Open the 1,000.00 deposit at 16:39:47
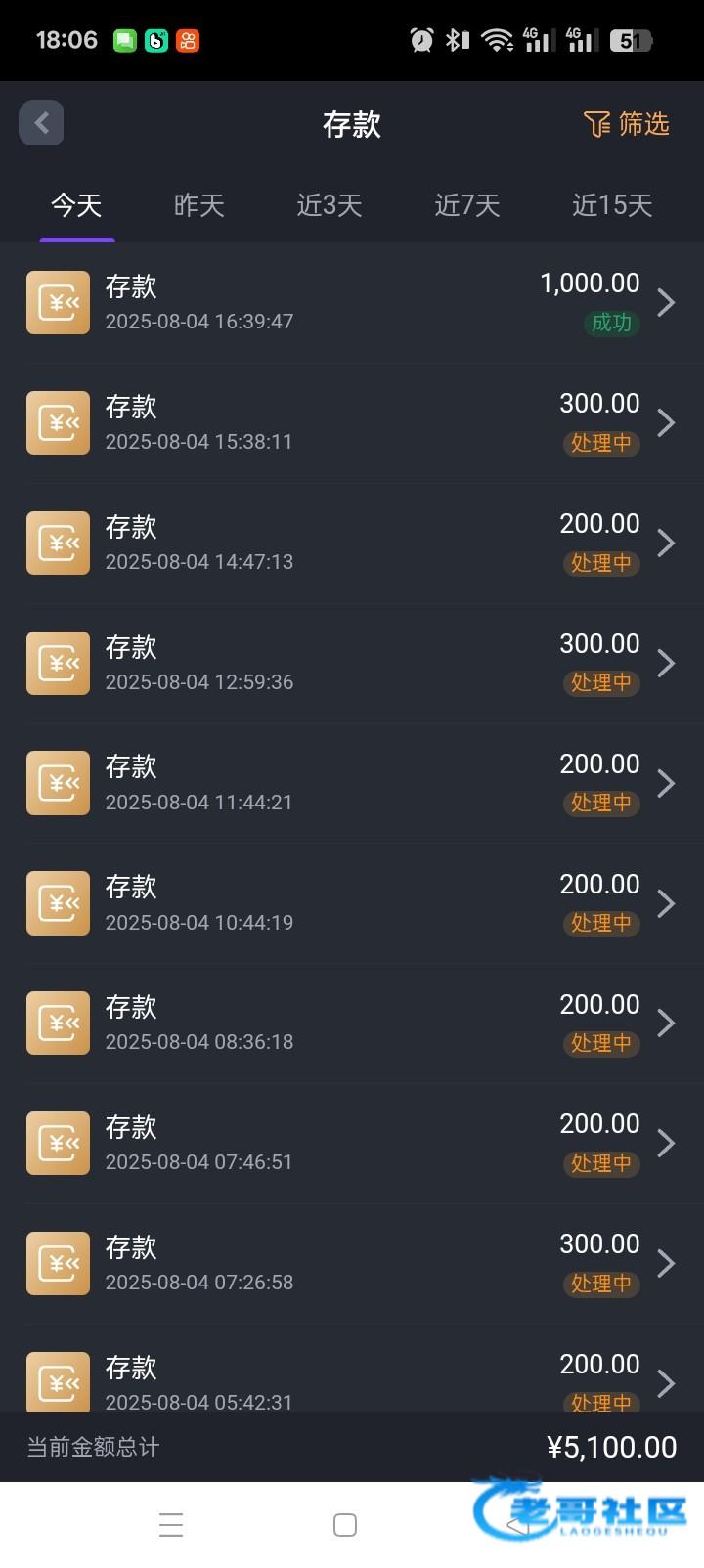Screen dimensions: 704x1568 tap(352, 303)
